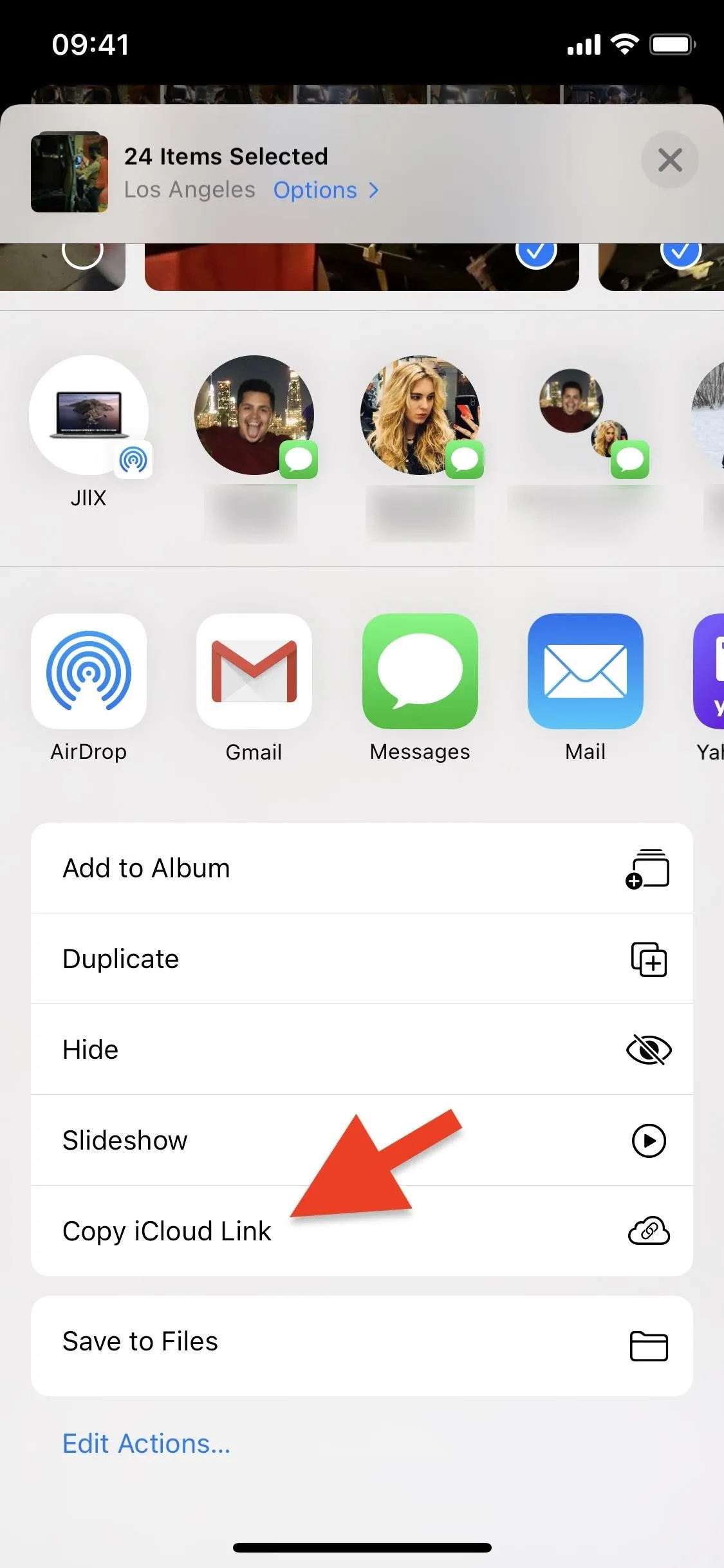724x1568 pixels.
Task: Add selected photos to an album
Action: tap(362, 868)
